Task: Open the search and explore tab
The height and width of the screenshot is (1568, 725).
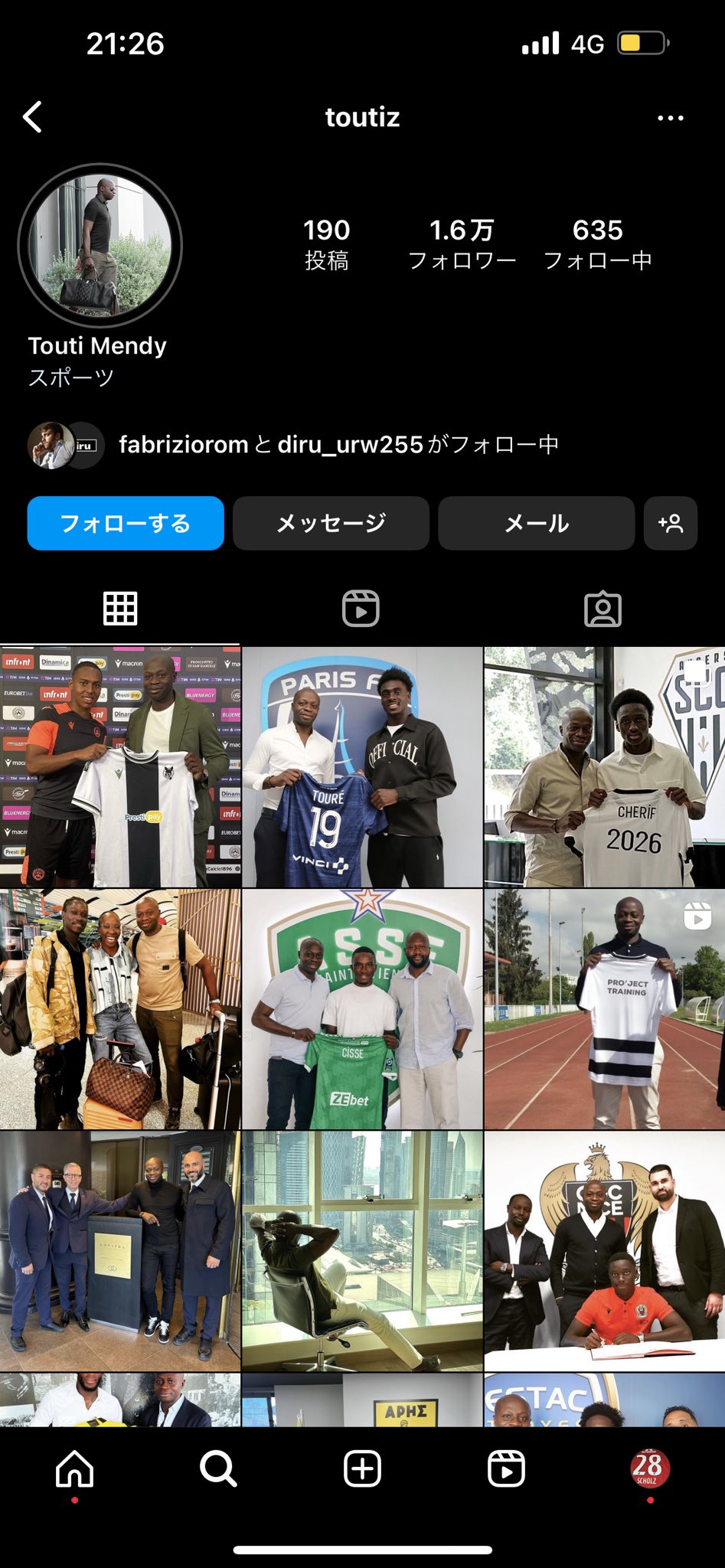Action: tap(218, 1468)
